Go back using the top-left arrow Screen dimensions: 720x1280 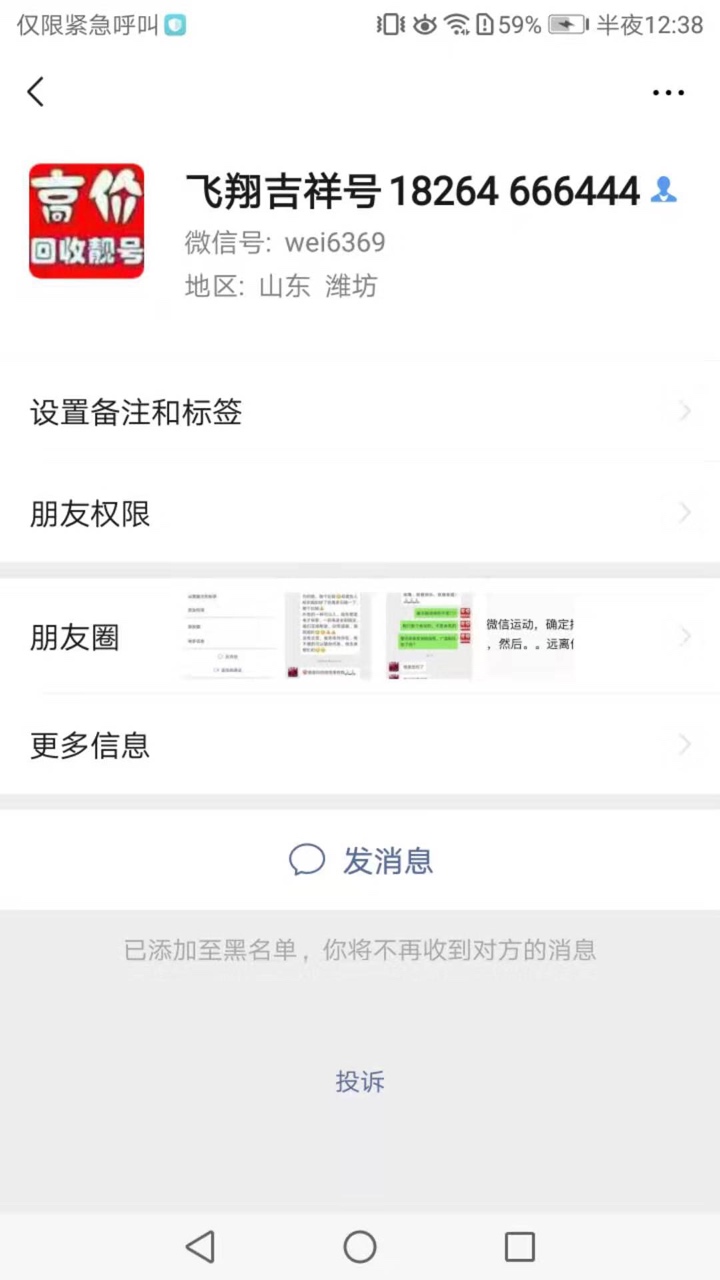[x=36, y=92]
